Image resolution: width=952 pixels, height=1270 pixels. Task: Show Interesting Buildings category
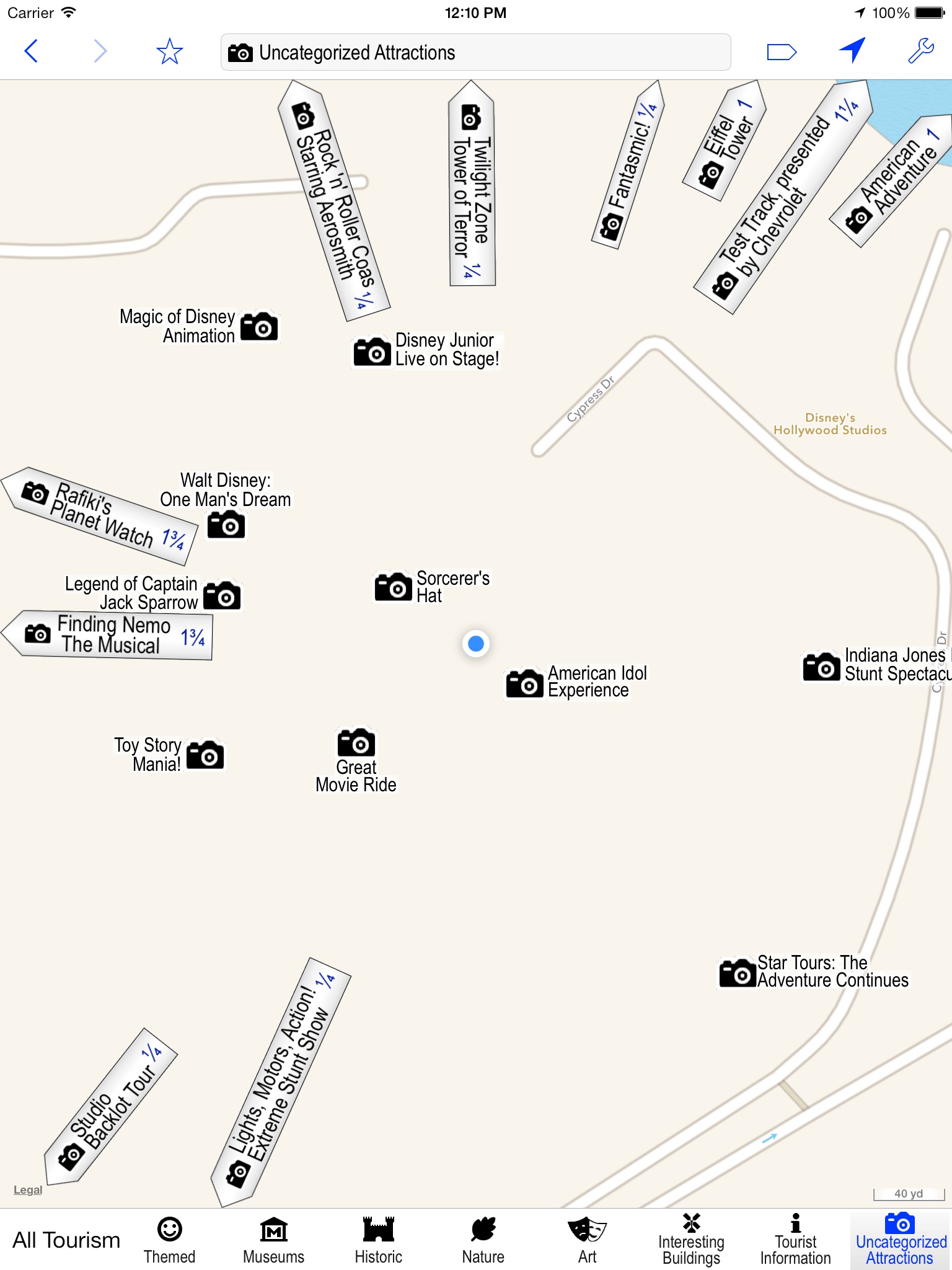pyautogui.click(x=691, y=1240)
